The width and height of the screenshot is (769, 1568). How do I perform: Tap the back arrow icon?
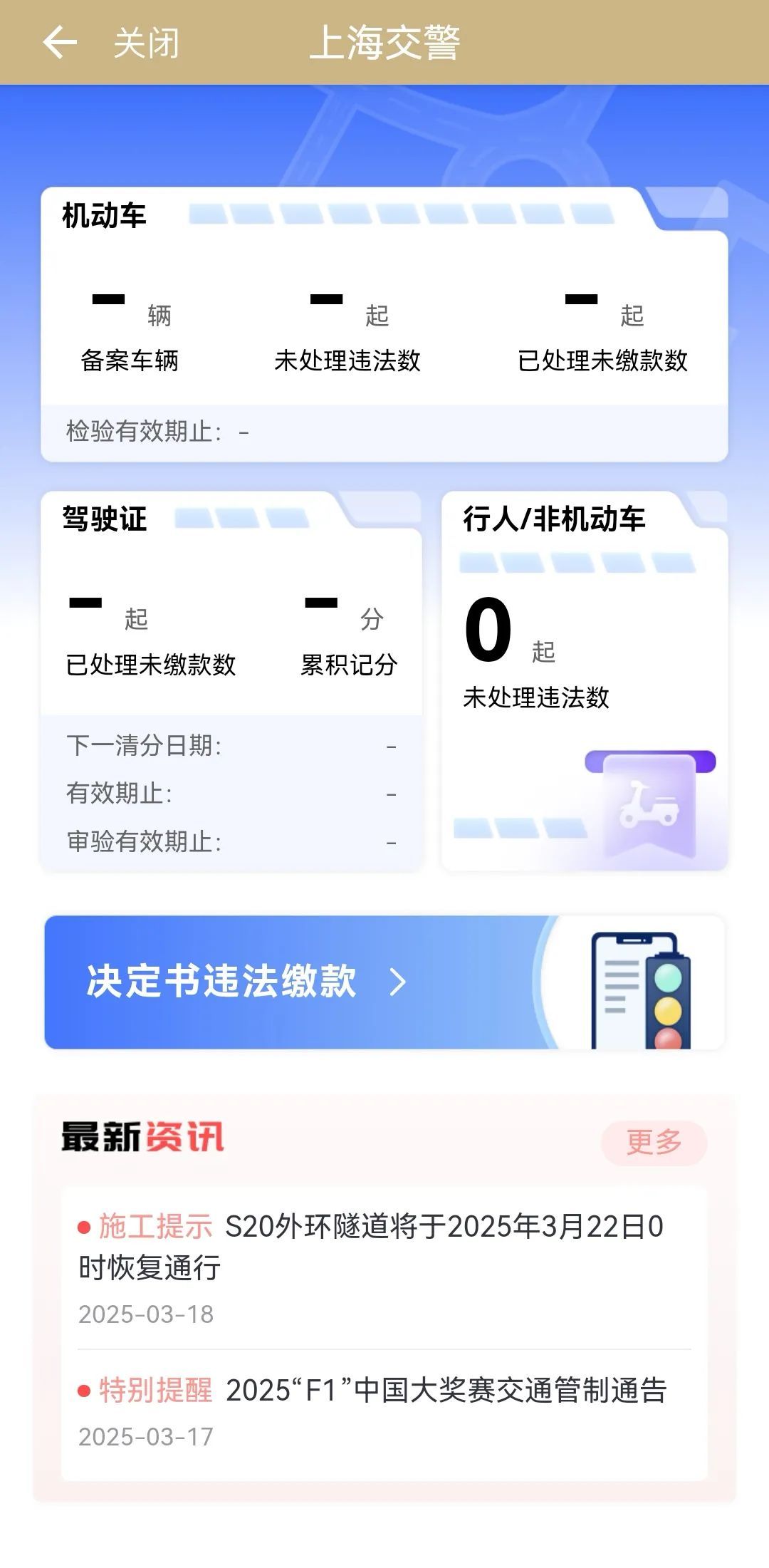(x=60, y=43)
